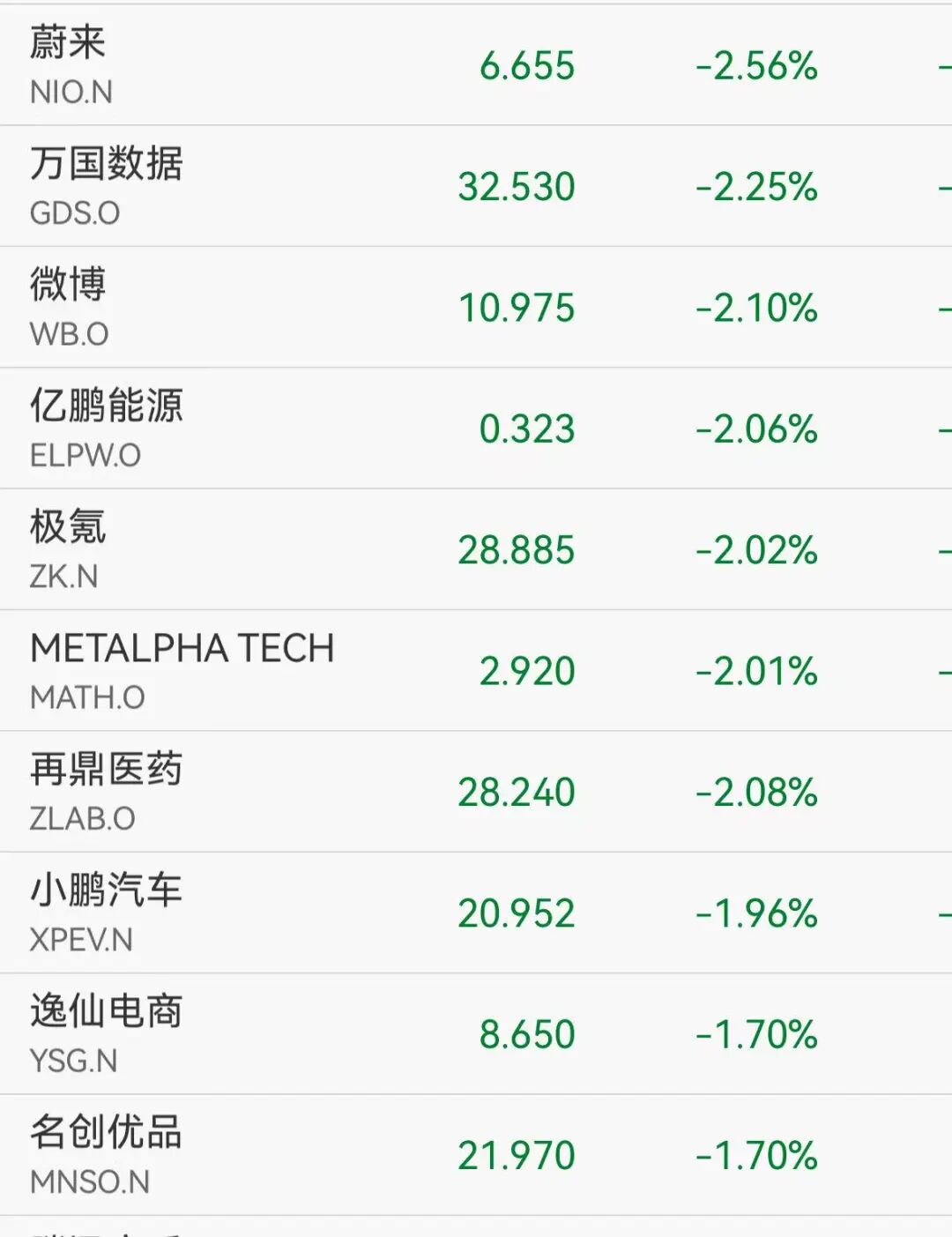Open 万国数据 GDS.O stock details

pyautogui.click(x=476, y=186)
